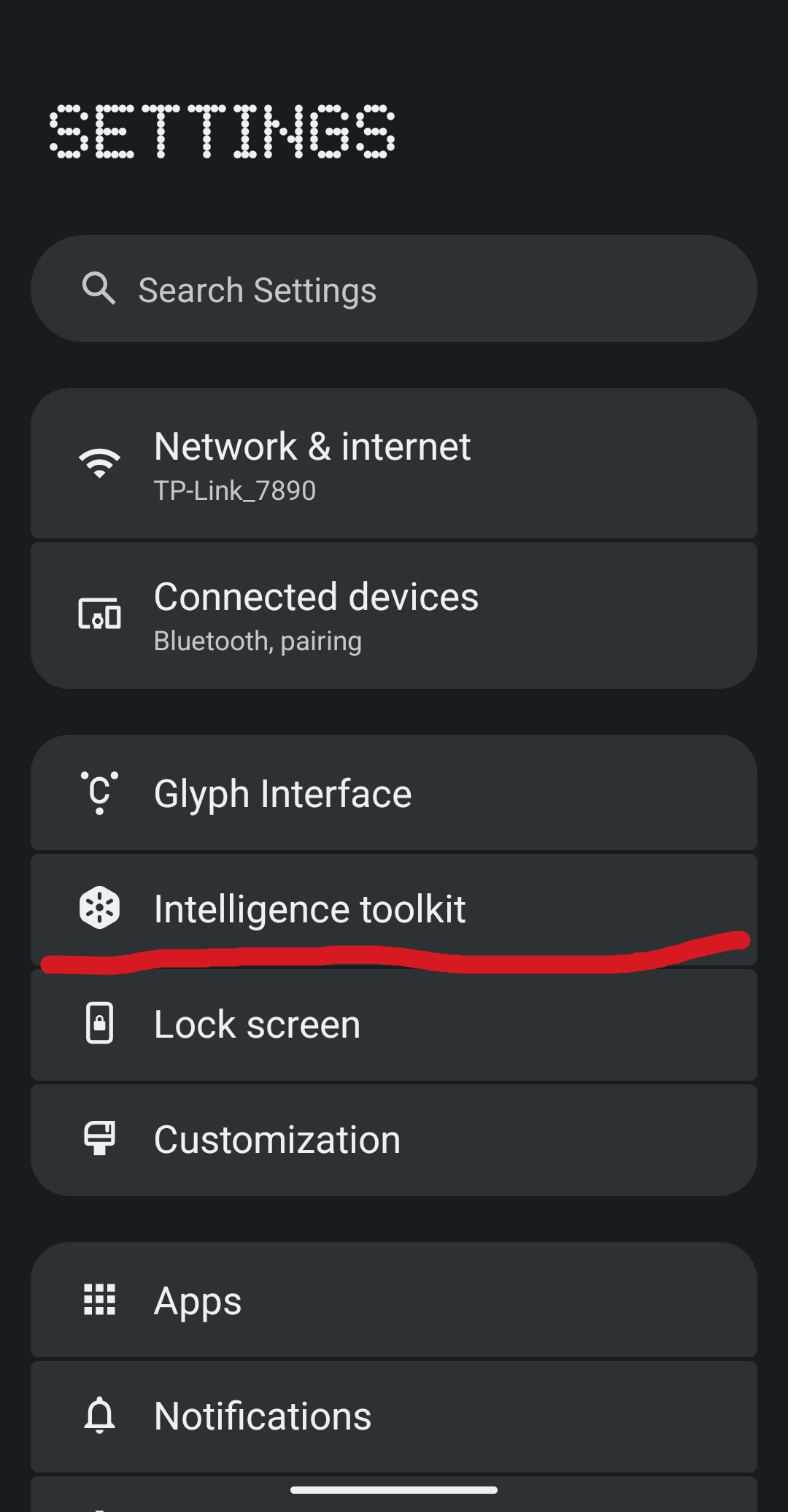788x1512 pixels.
Task: Go to Connected devices
Action: (394, 615)
